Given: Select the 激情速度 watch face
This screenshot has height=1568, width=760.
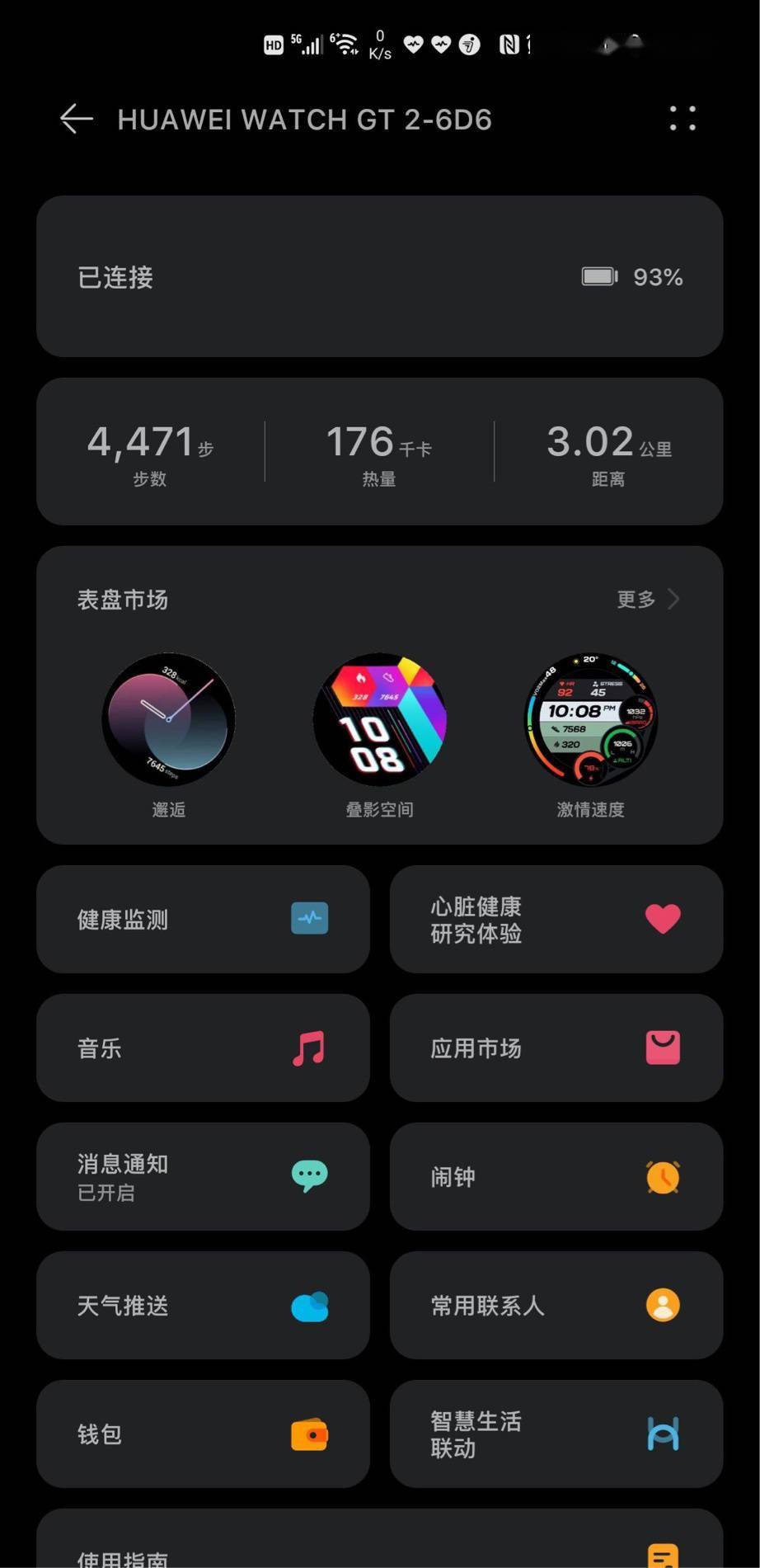Looking at the screenshot, I should coord(590,719).
